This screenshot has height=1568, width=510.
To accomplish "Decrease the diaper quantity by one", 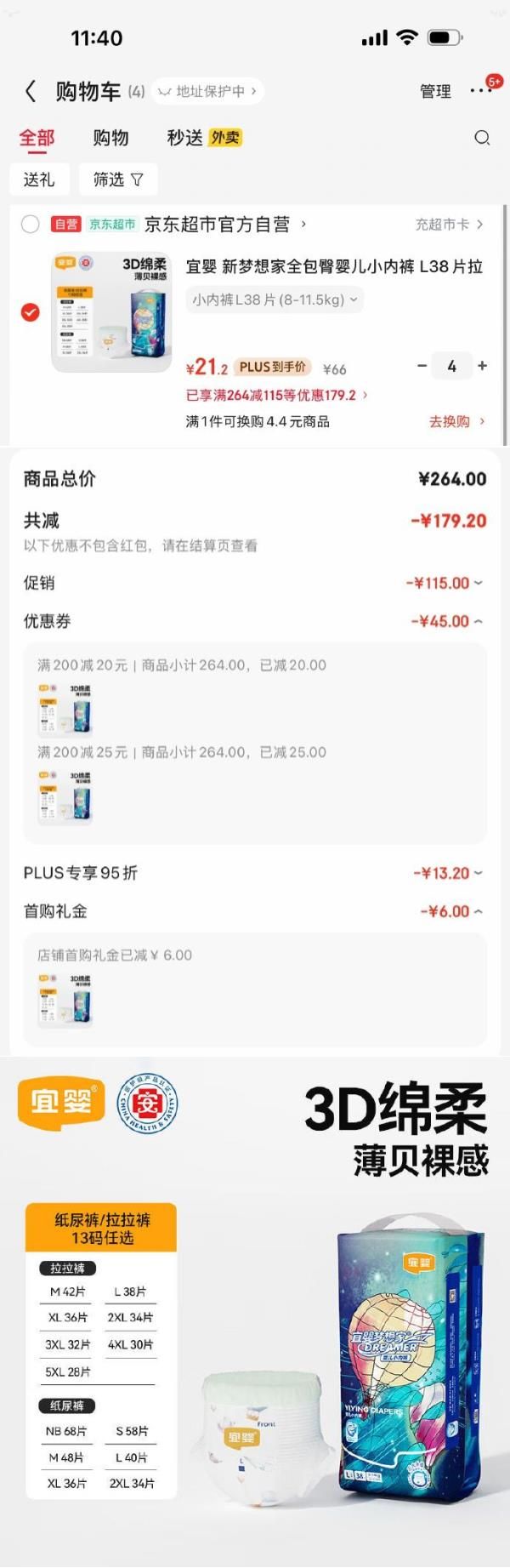I will click(422, 366).
